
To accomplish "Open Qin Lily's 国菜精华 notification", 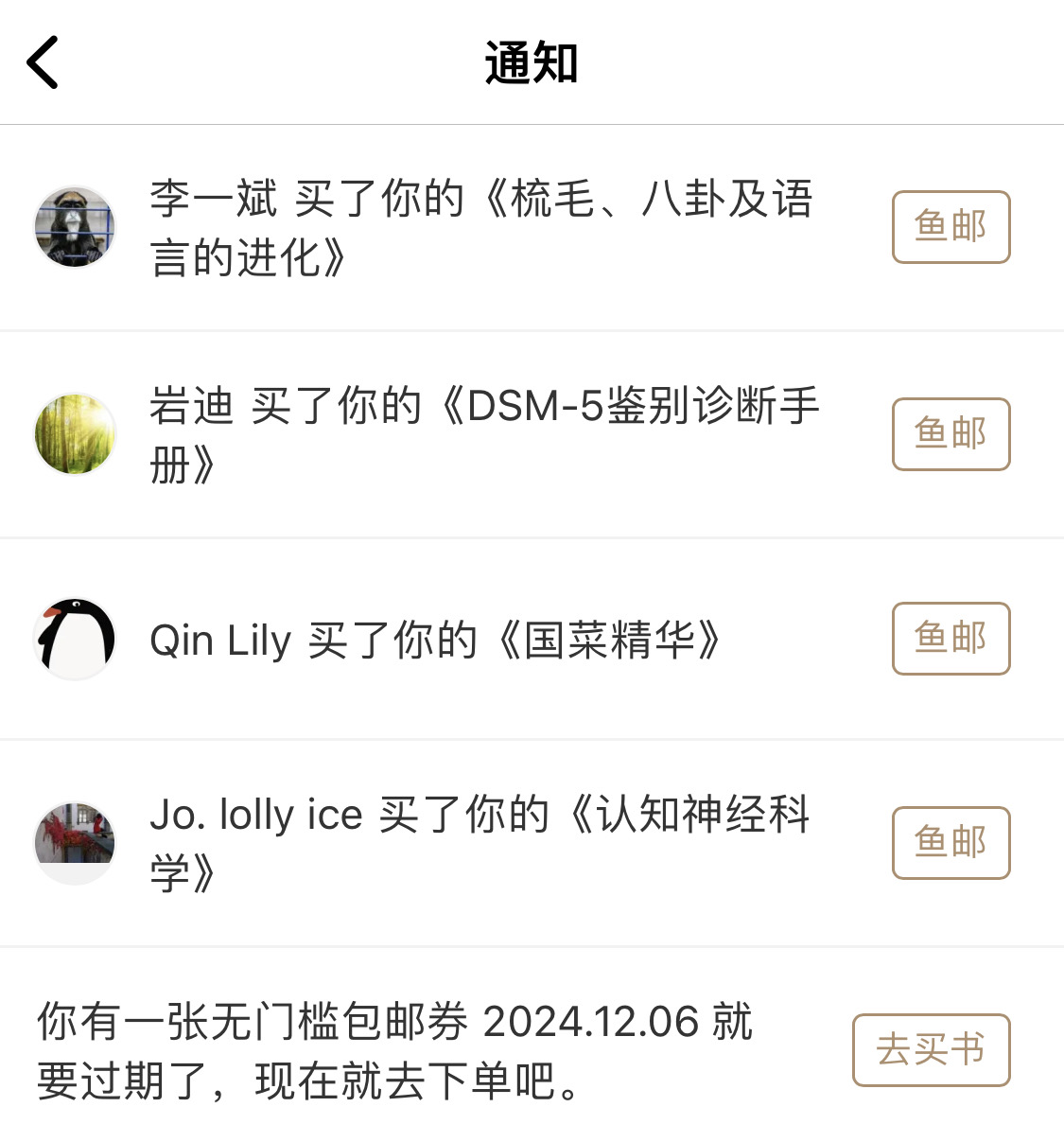I will pyautogui.click(x=435, y=641).
